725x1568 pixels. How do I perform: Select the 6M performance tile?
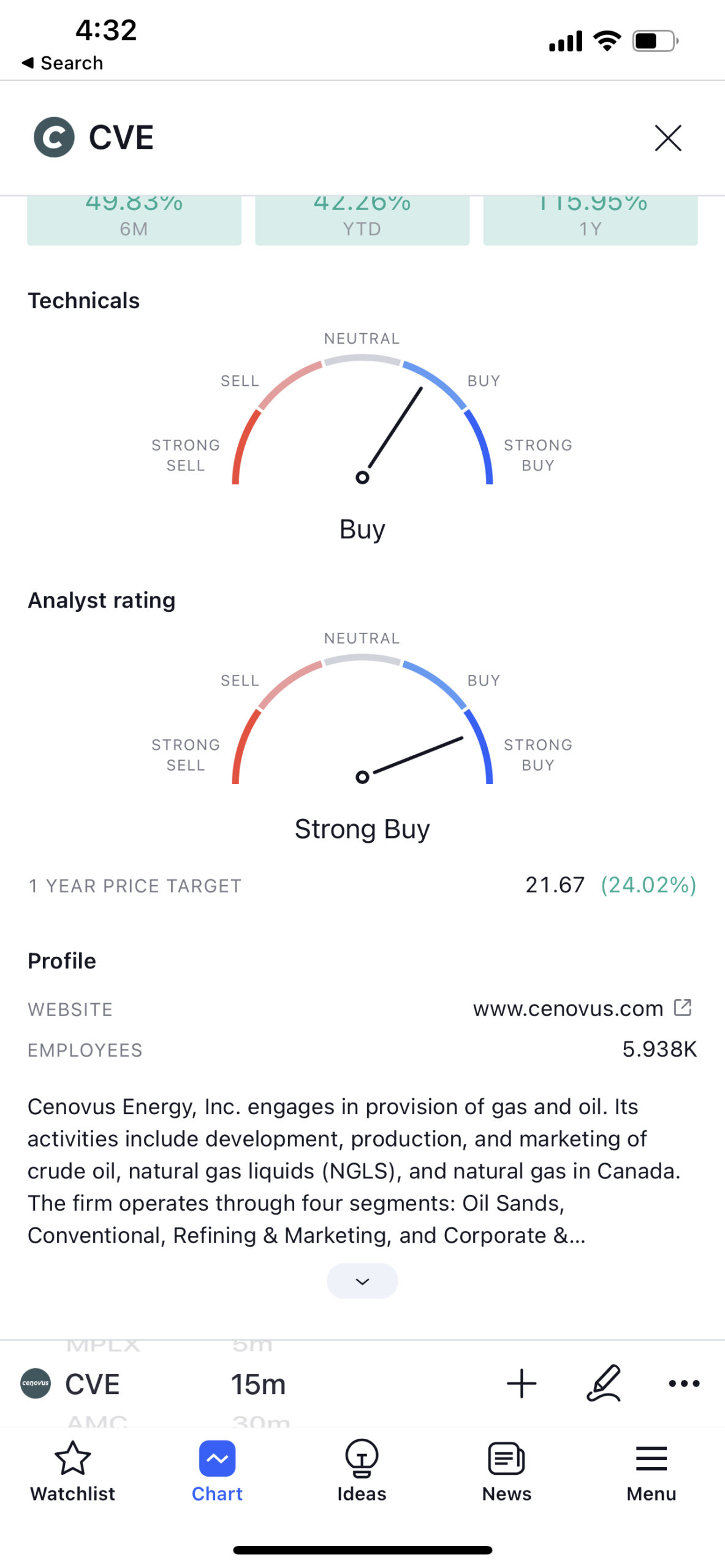click(x=134, y=221)
